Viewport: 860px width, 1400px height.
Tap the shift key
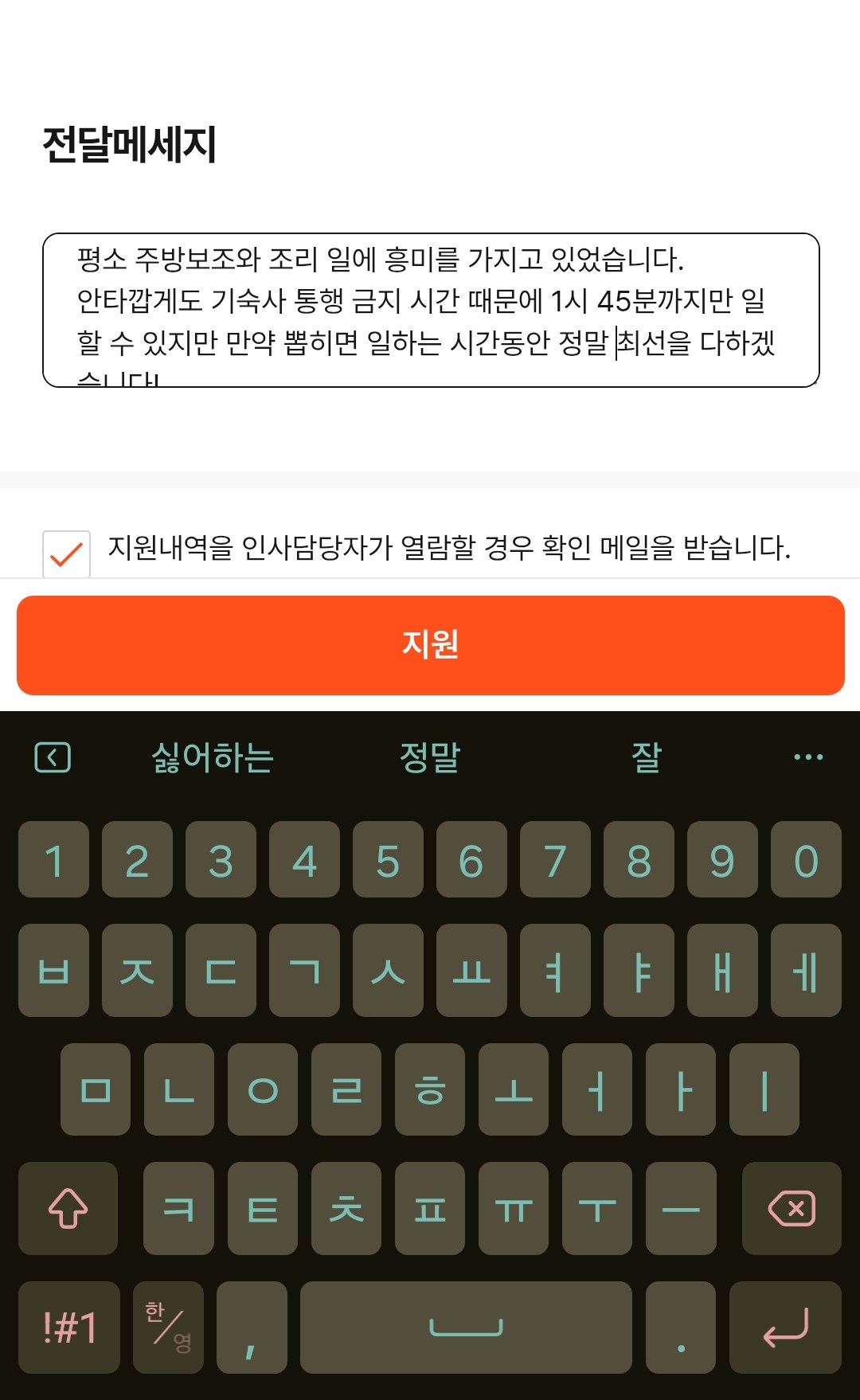click(68, 1208)
